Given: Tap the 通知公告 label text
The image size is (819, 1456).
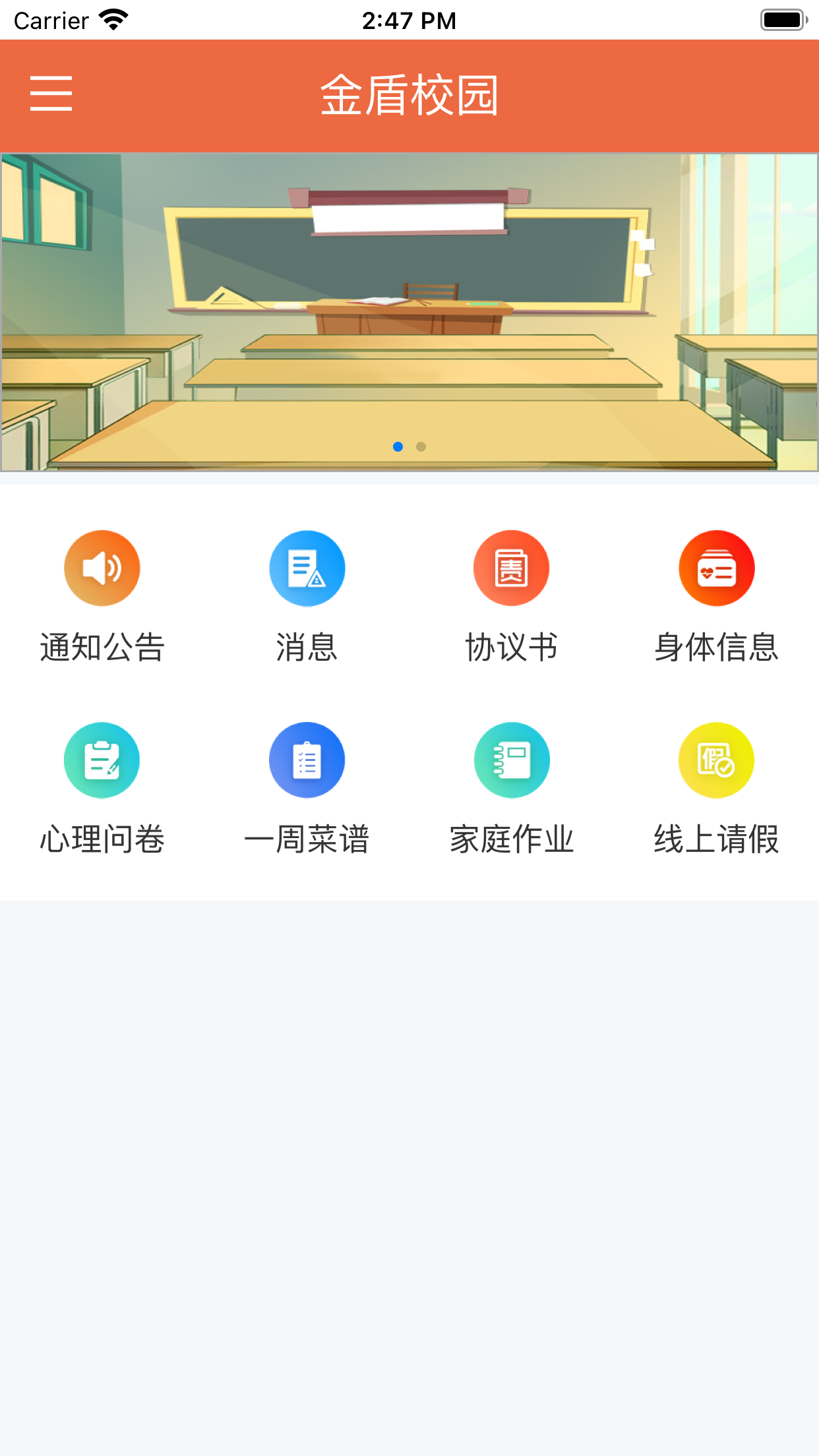Looking at the screenshot, I should pyautogui.click(x=102, y=648).
